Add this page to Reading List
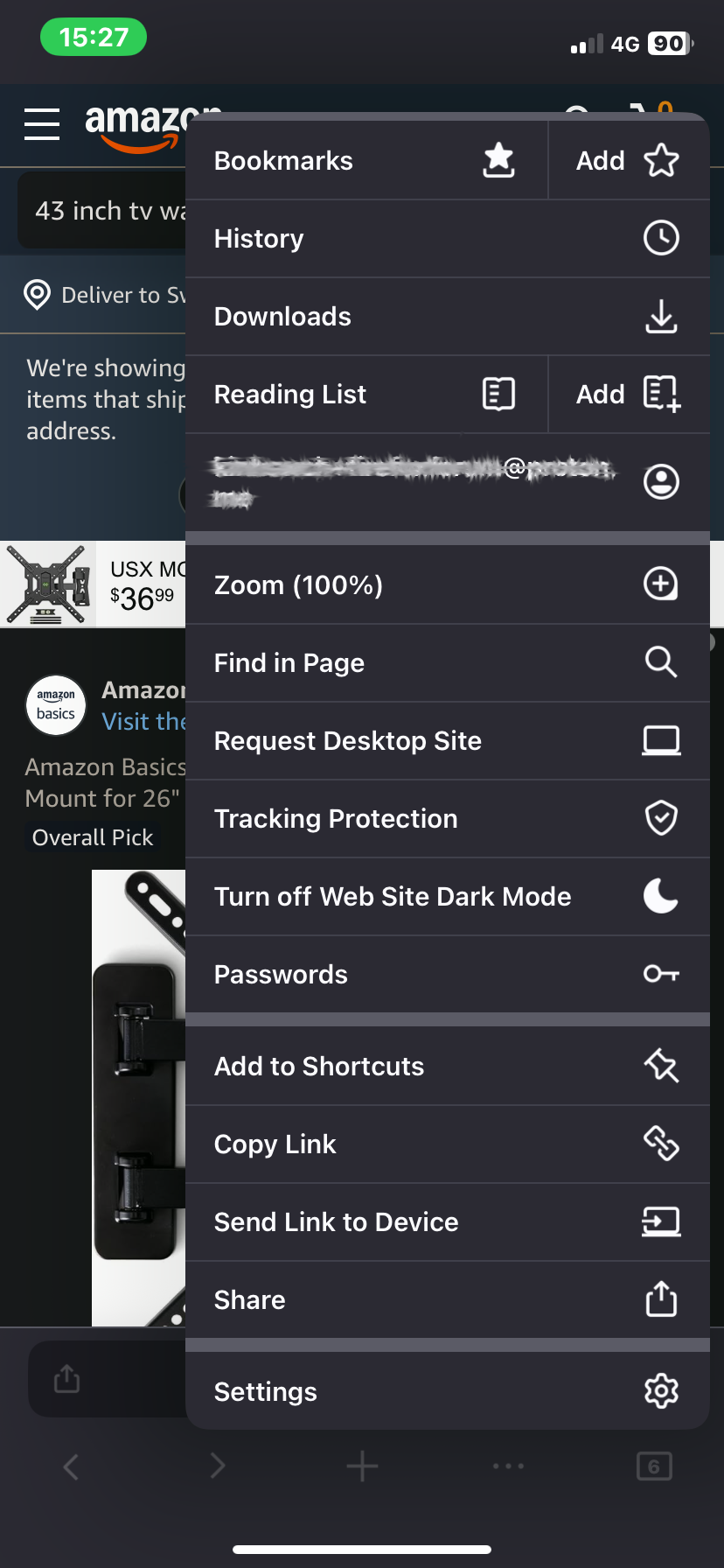 (627, 395)
